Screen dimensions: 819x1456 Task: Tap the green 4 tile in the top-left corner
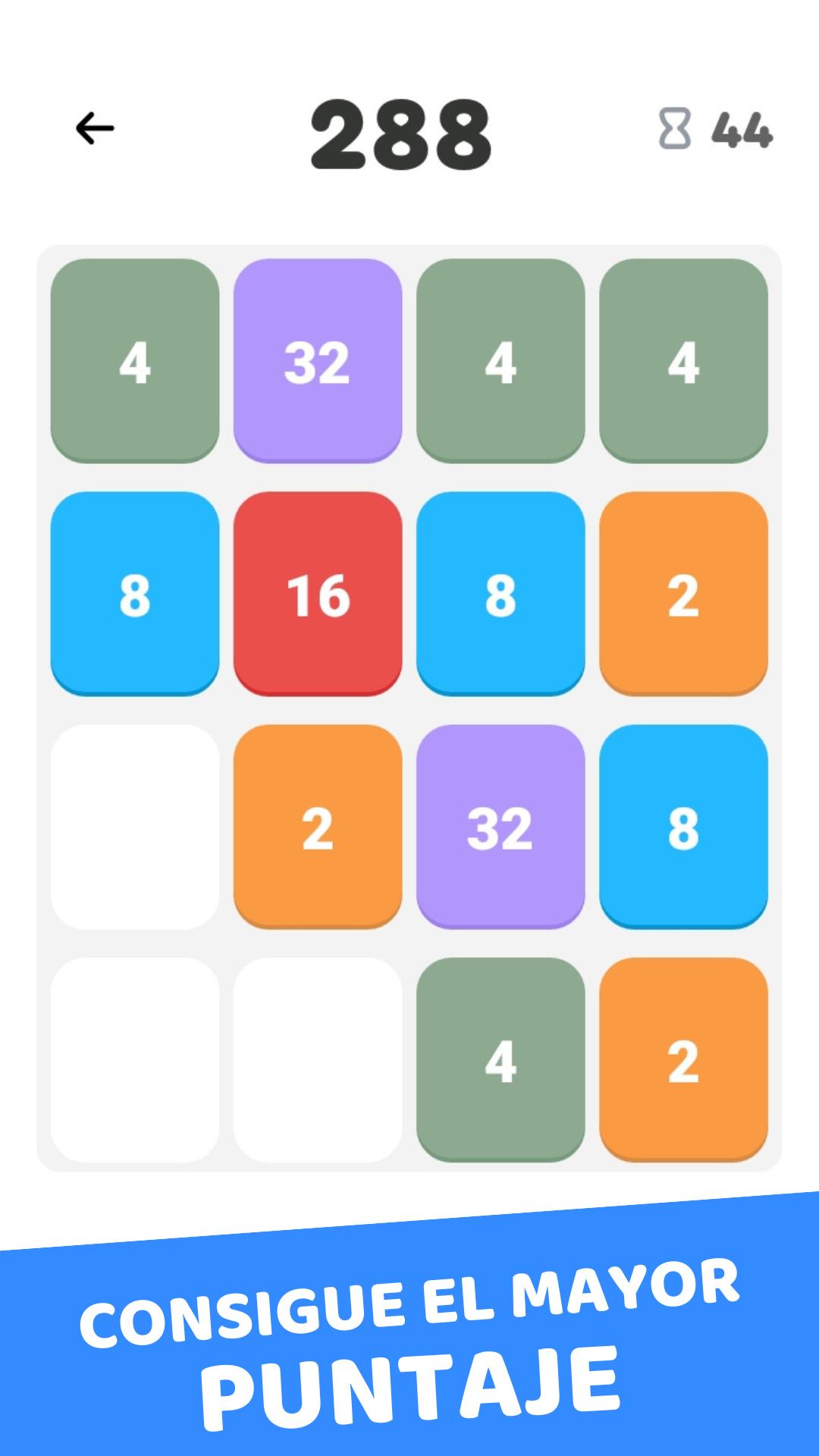134,362
